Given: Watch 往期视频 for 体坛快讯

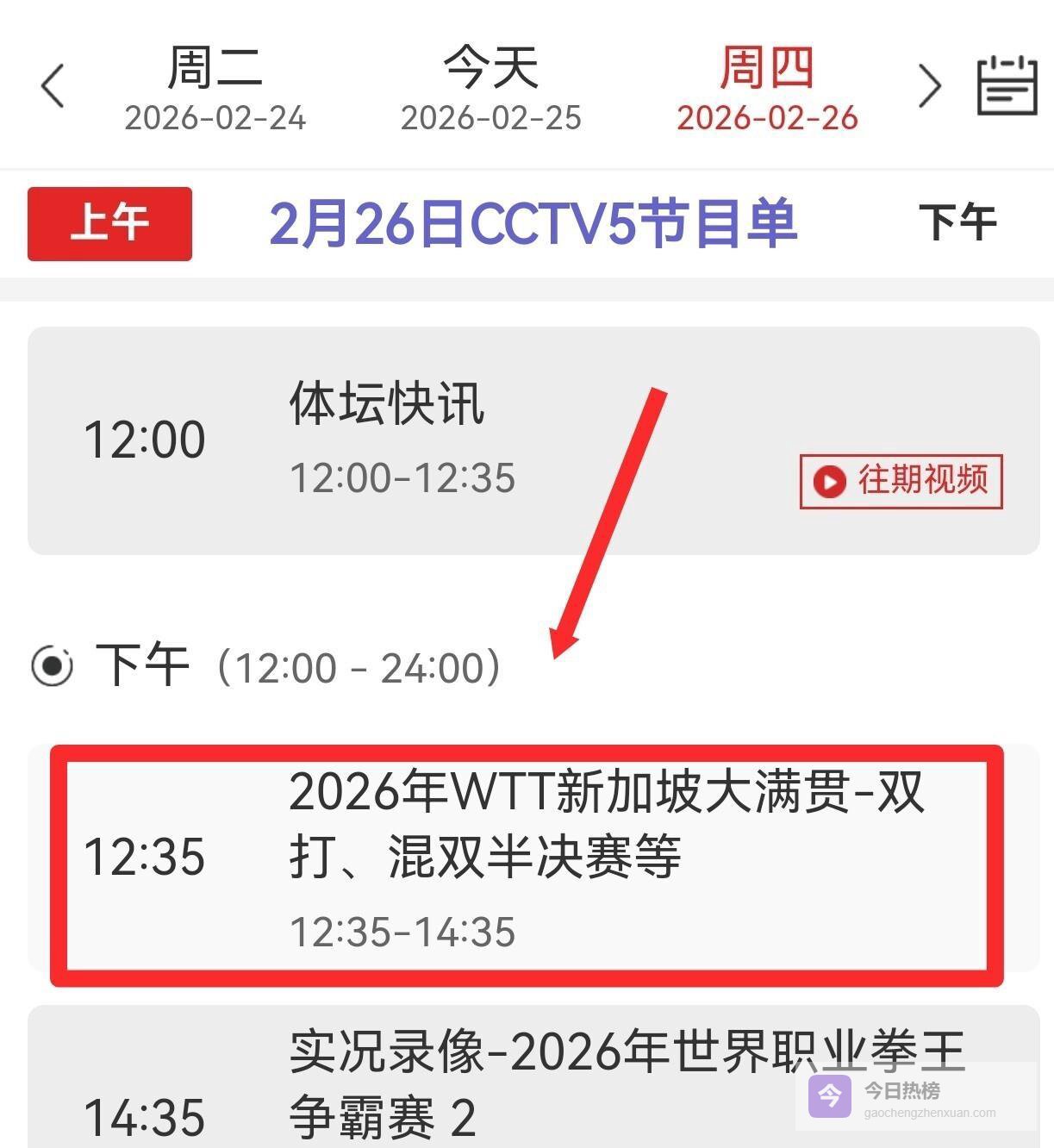Looking at the screenshot, I should click(901, 481).
